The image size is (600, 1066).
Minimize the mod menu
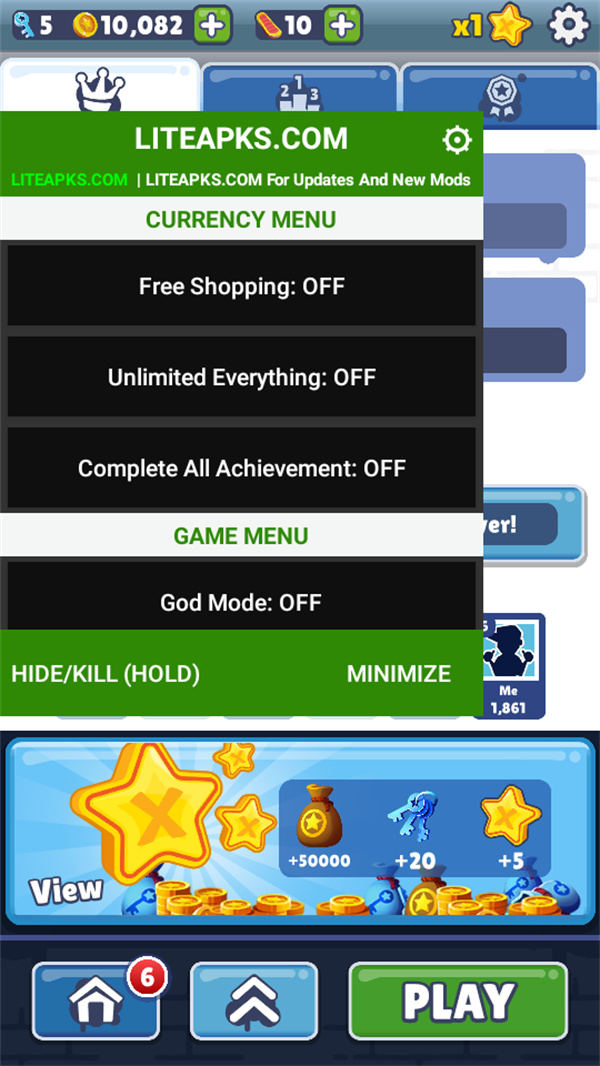click(x=398, y=674)
